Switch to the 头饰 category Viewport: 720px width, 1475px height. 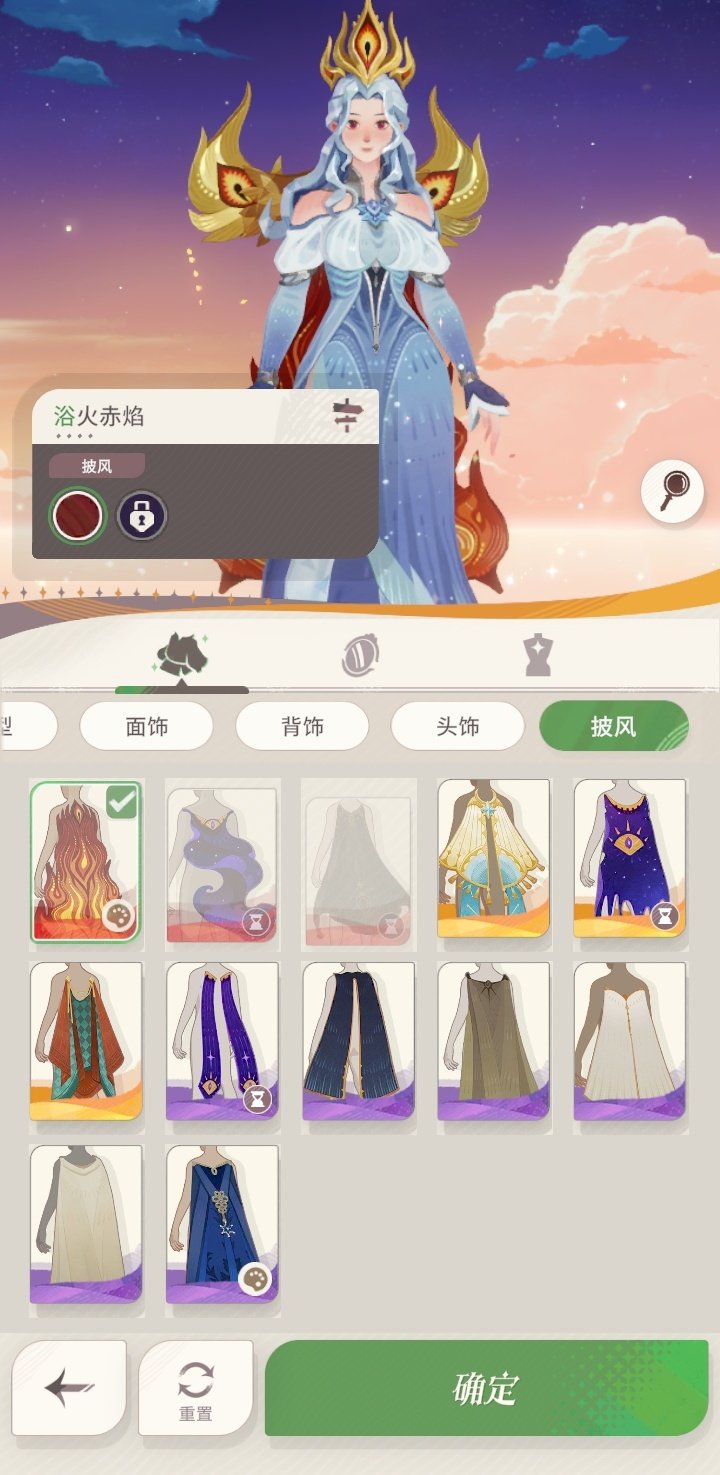tap(457, 726)
